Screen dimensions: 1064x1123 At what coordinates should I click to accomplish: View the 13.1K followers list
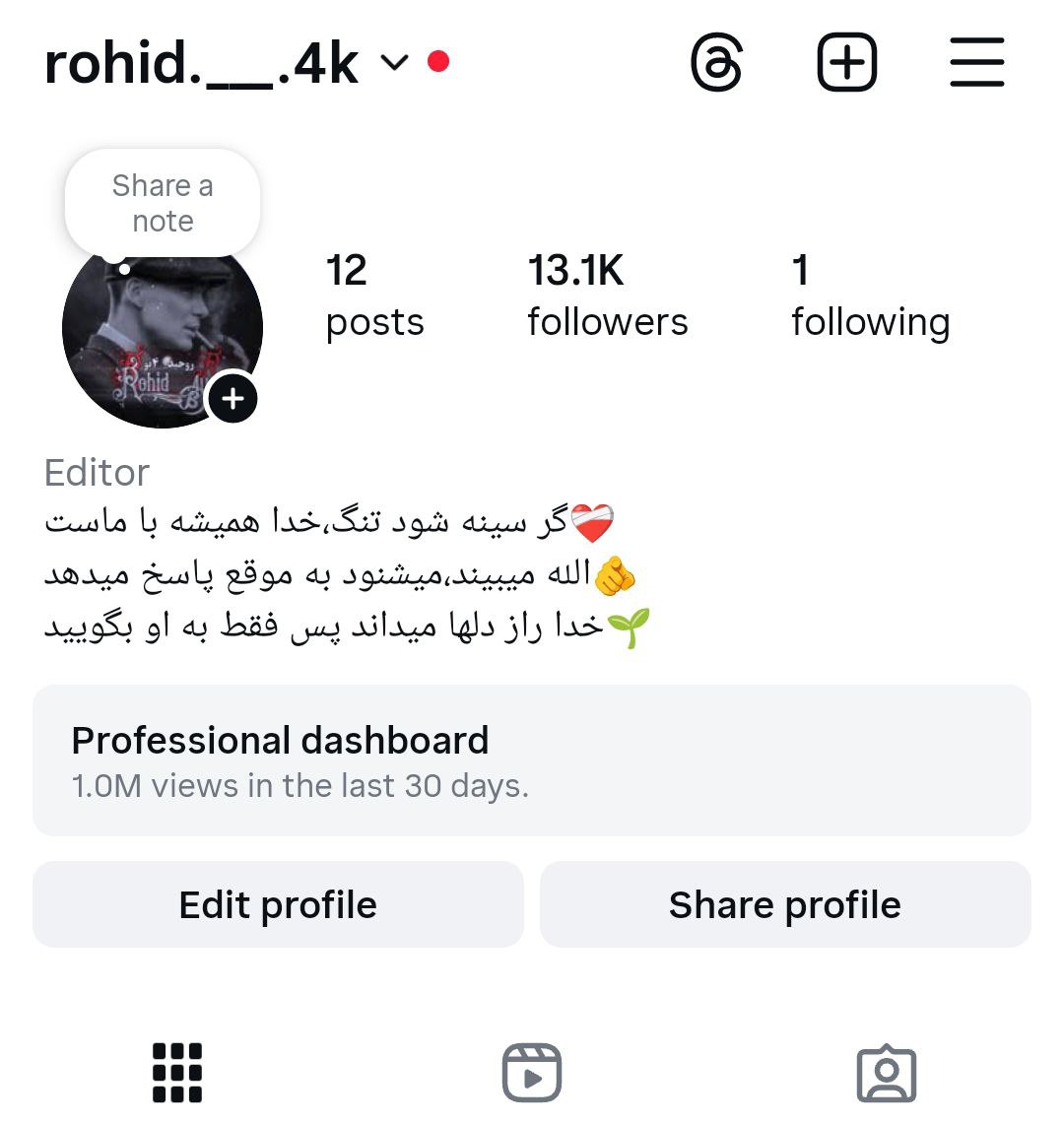607,296
